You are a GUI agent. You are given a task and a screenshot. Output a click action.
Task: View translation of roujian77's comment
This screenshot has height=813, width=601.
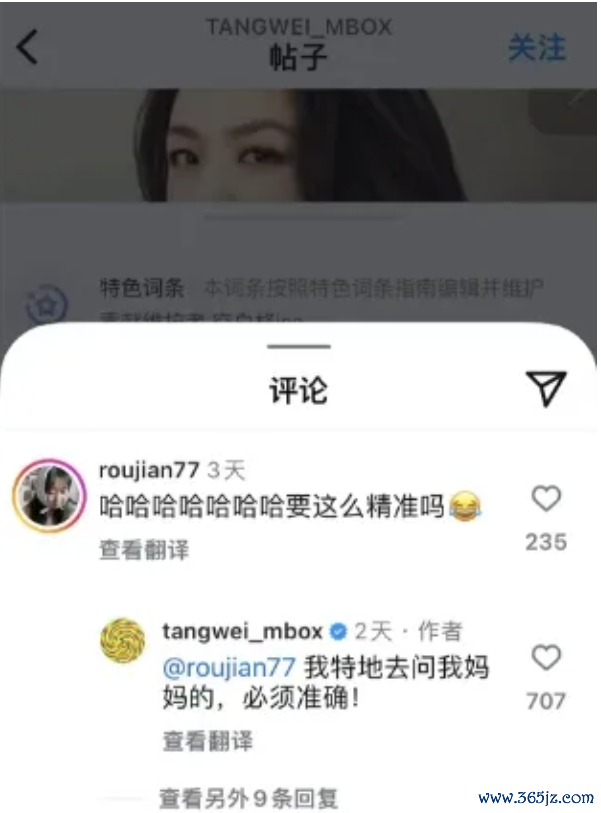pyautogui.click(x=143, y=549)
